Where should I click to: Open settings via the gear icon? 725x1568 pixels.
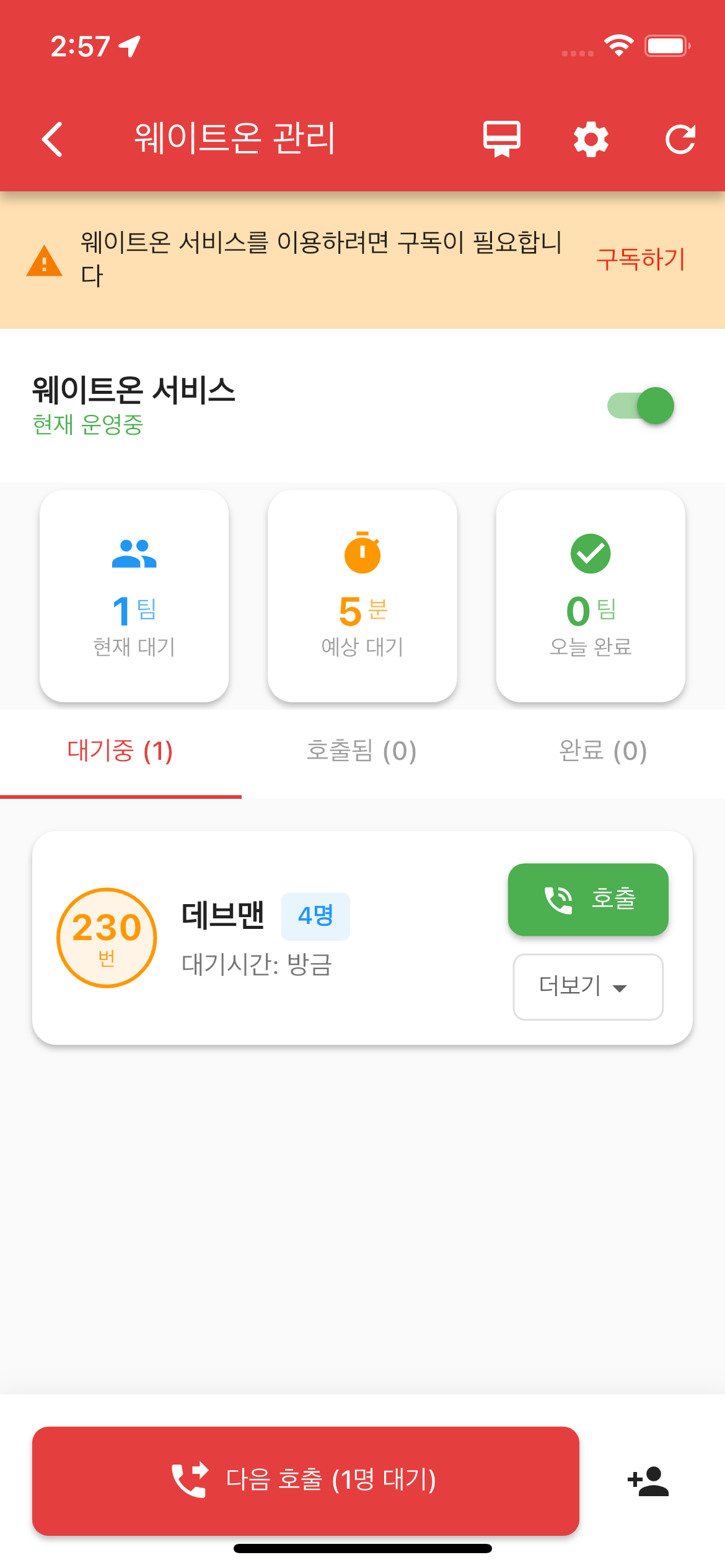coord(592,139)
